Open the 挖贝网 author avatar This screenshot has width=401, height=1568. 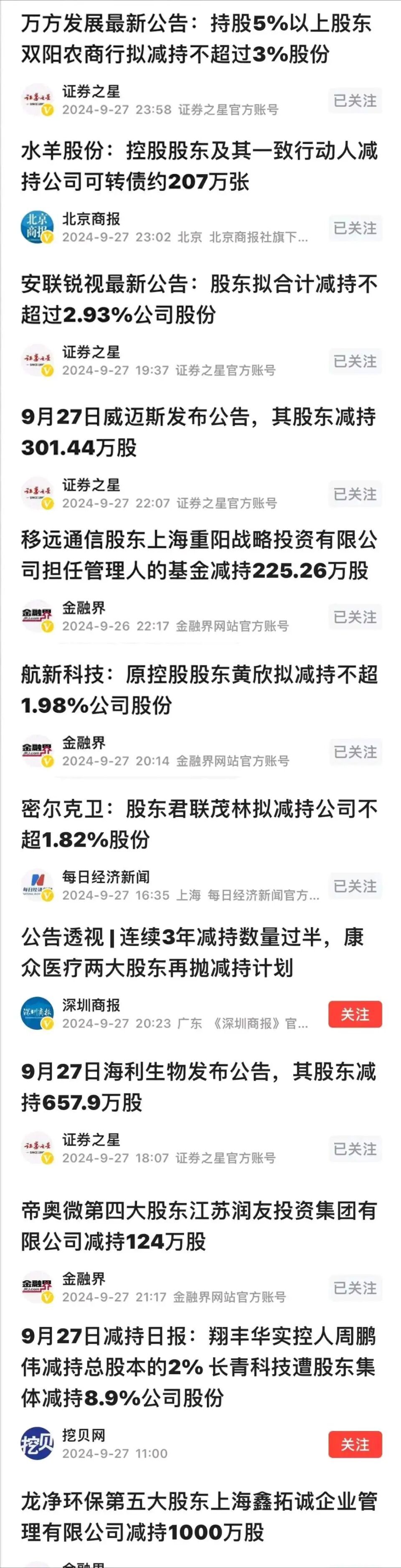(37, 1444)
